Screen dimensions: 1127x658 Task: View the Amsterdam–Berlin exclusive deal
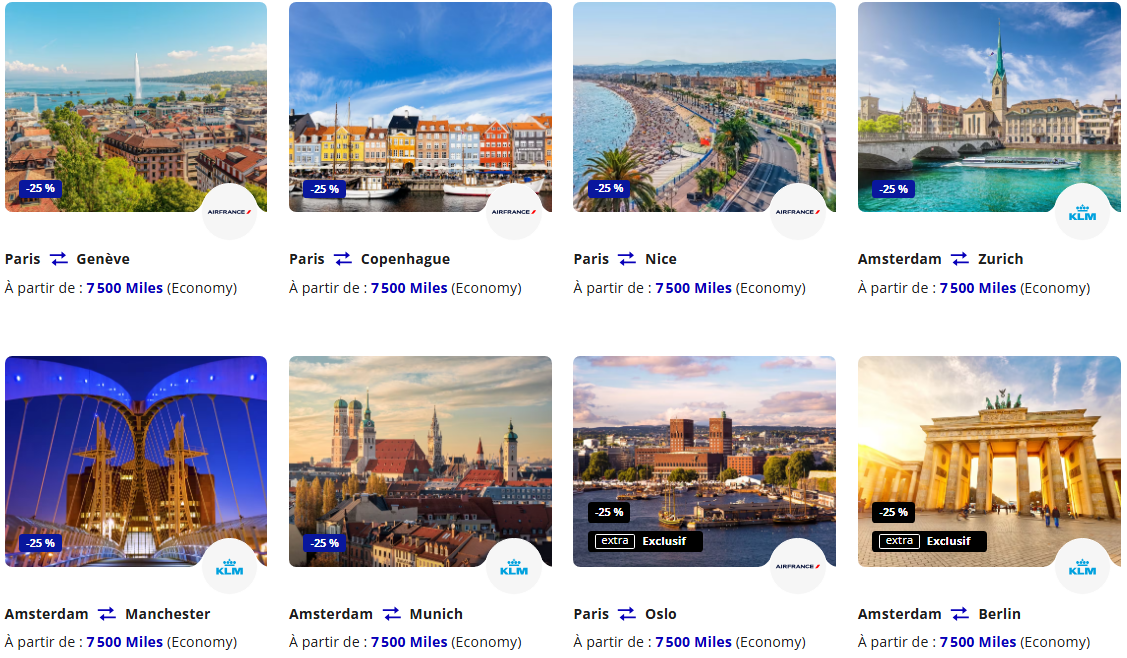[989, 504]
